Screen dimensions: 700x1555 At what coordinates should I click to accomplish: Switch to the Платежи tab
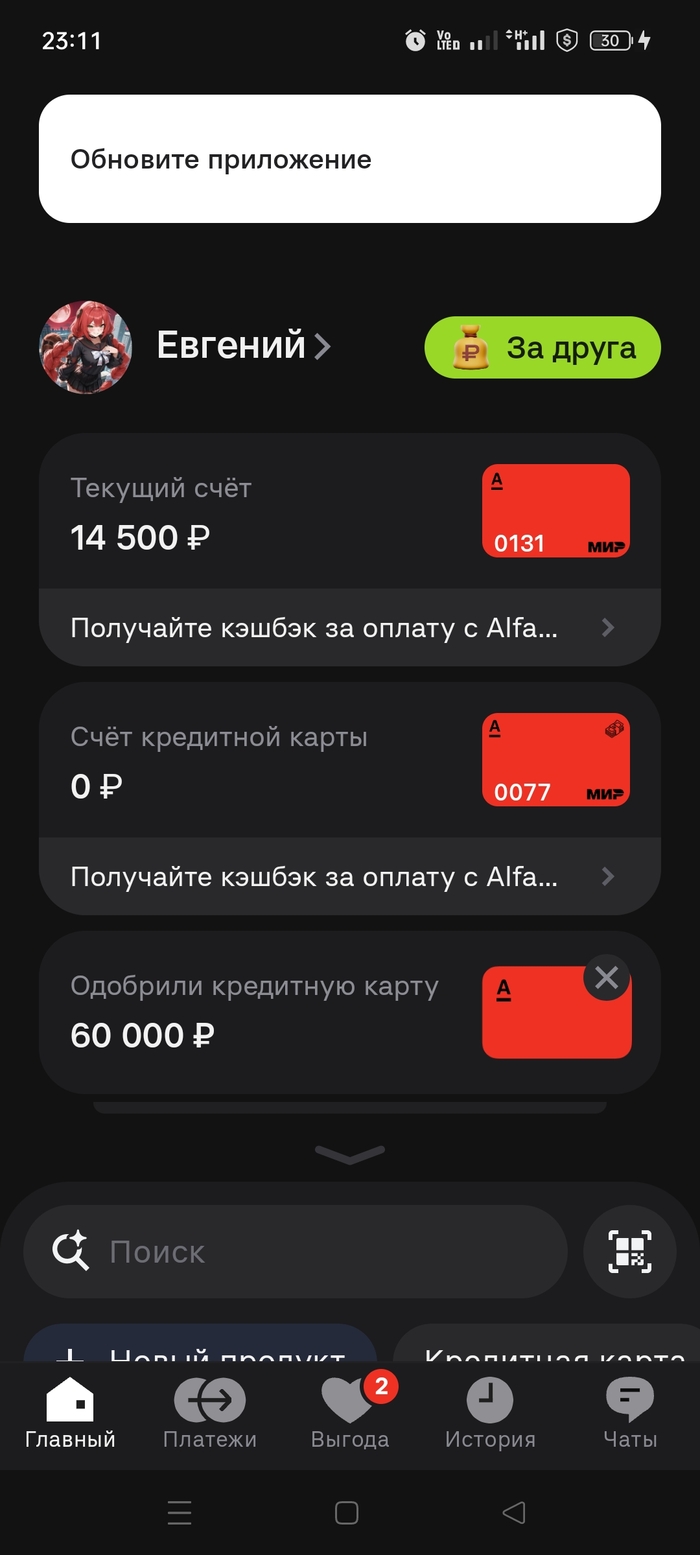210,1412
